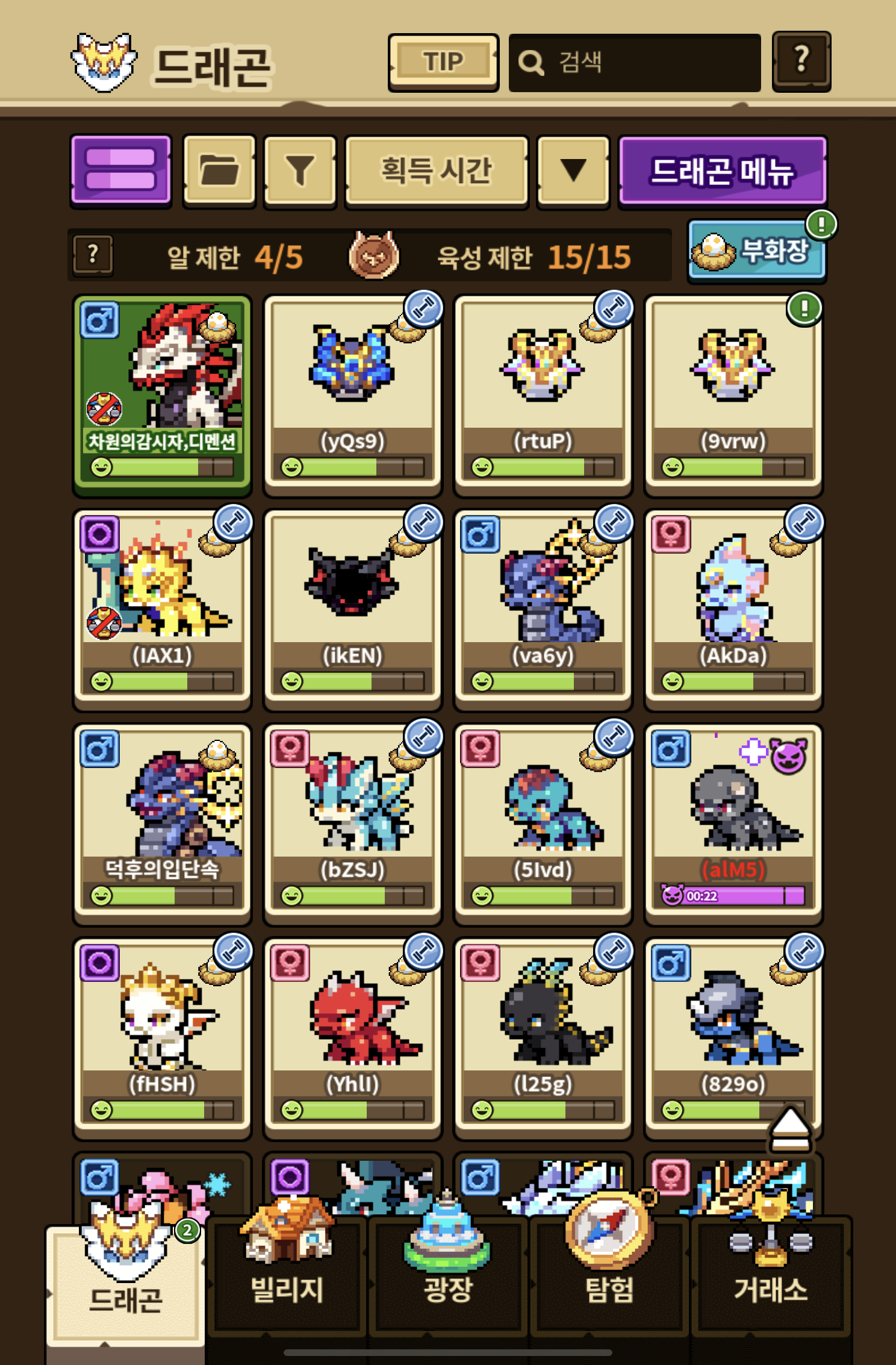Change the 획득 시간 sort option
The height and width of the screenshot is (1365, 896).
pos(437,171)
